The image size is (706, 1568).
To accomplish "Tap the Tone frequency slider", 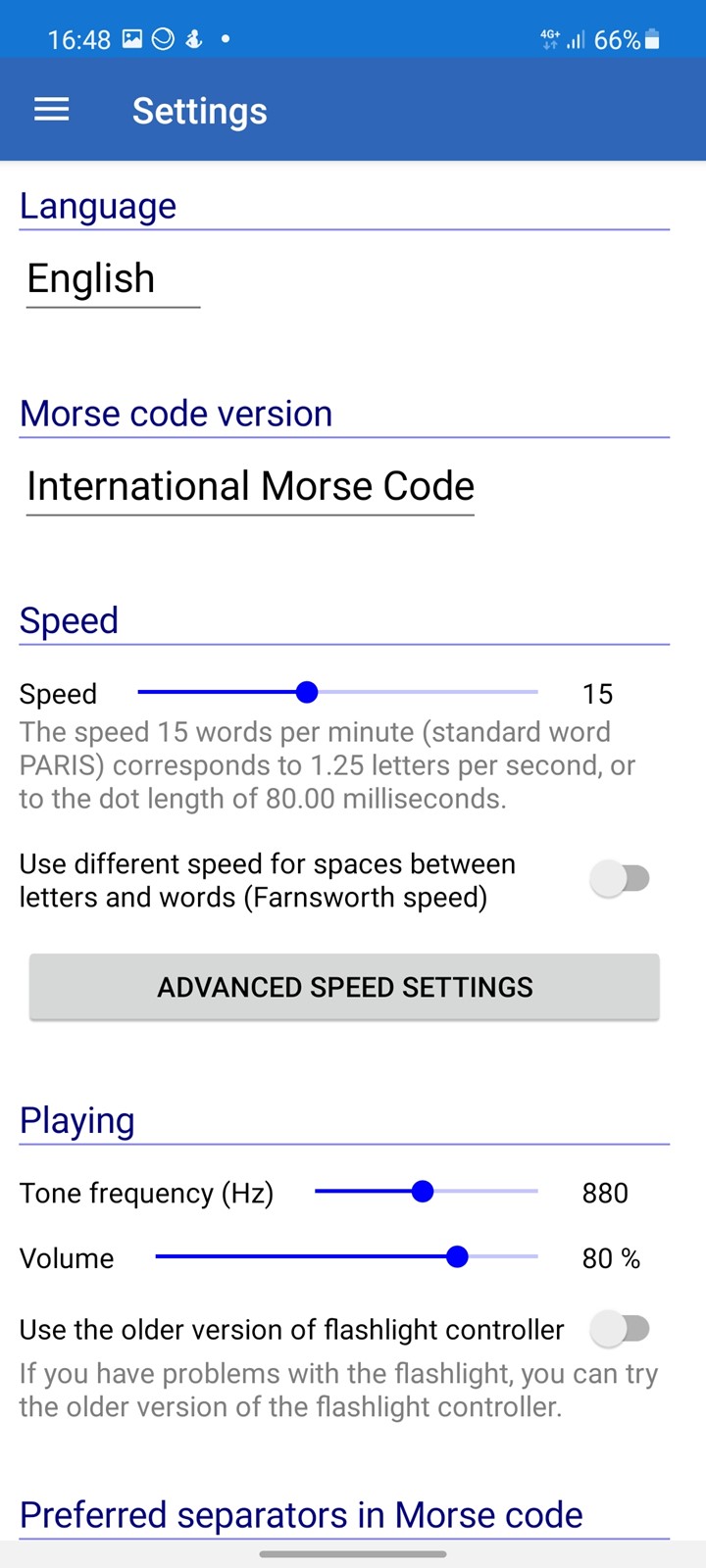I will point(426,1192).
